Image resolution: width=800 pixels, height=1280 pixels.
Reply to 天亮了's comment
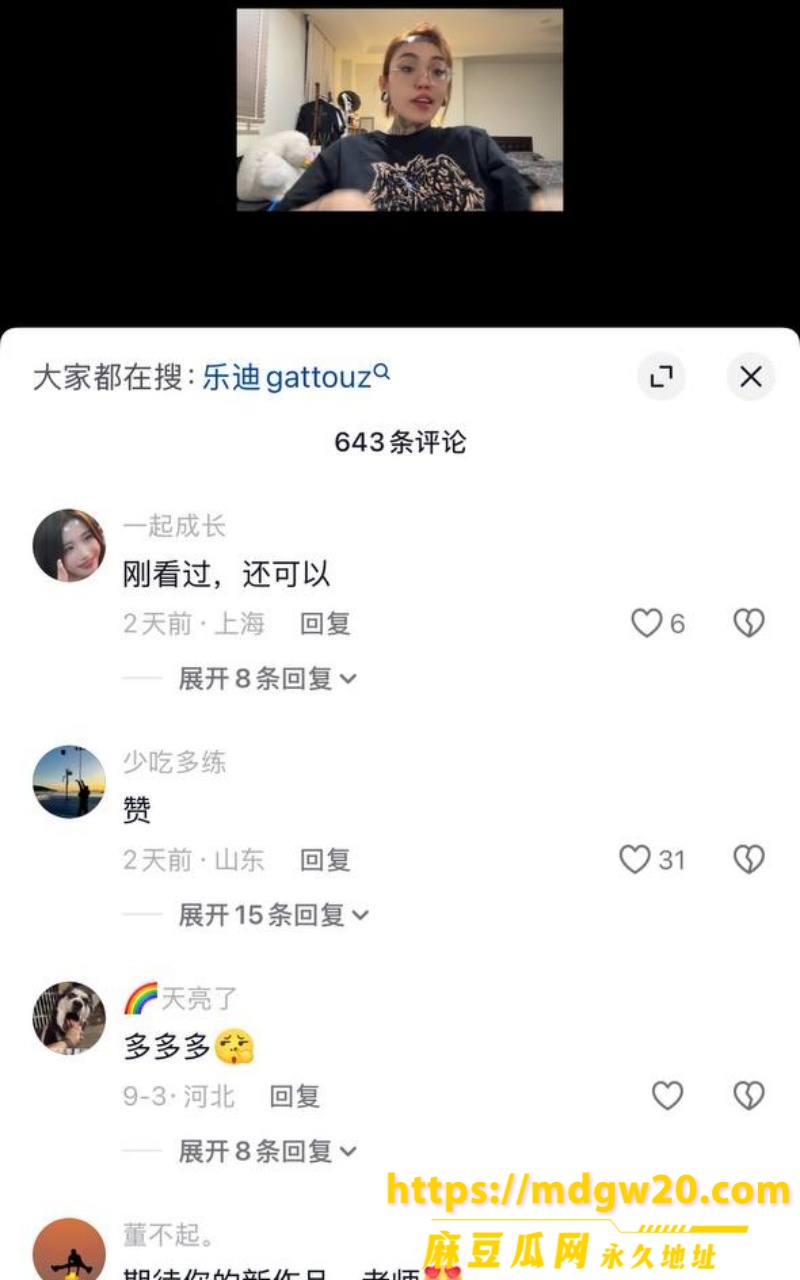(295, 1096)
